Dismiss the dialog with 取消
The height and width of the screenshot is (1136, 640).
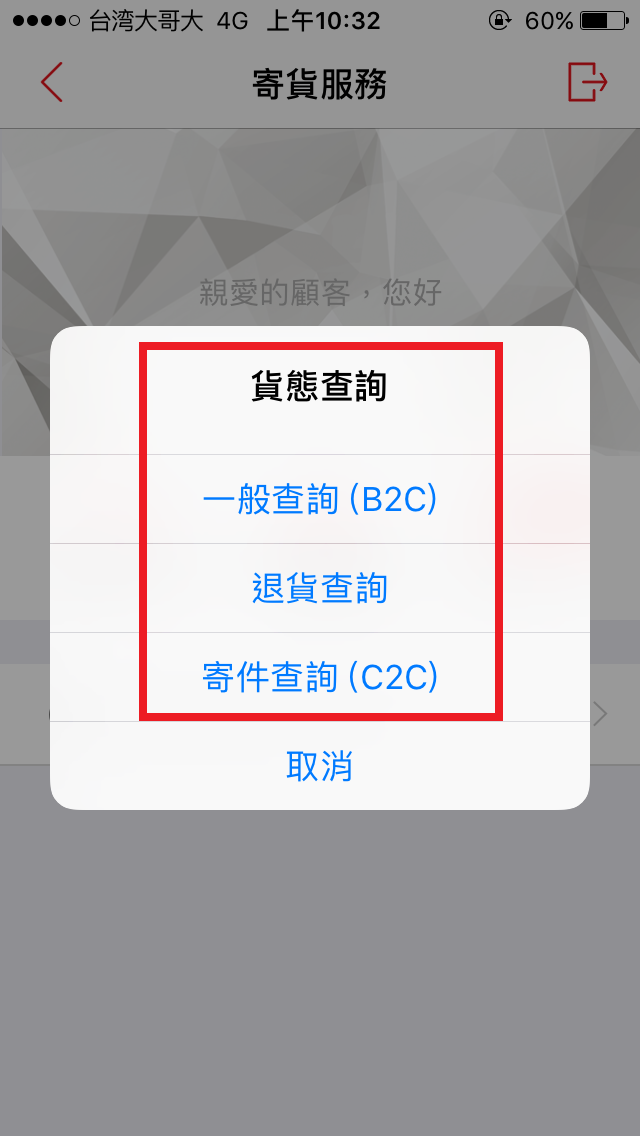click(x=320, y=767)
